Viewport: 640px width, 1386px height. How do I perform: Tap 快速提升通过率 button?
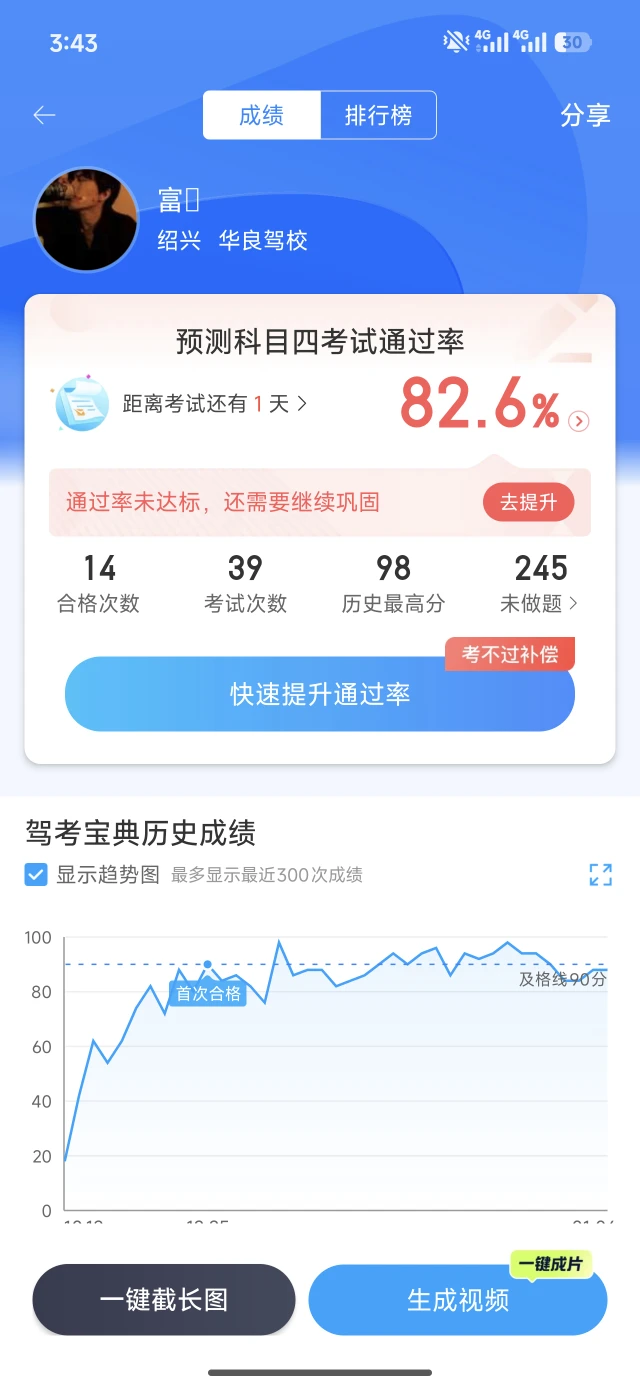coord(320,694)
